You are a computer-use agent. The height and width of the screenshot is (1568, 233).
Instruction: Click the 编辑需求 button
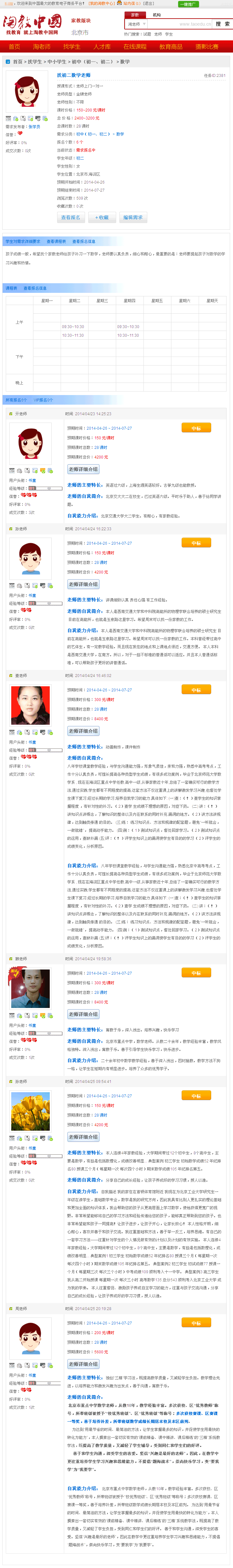coord(132,217)
